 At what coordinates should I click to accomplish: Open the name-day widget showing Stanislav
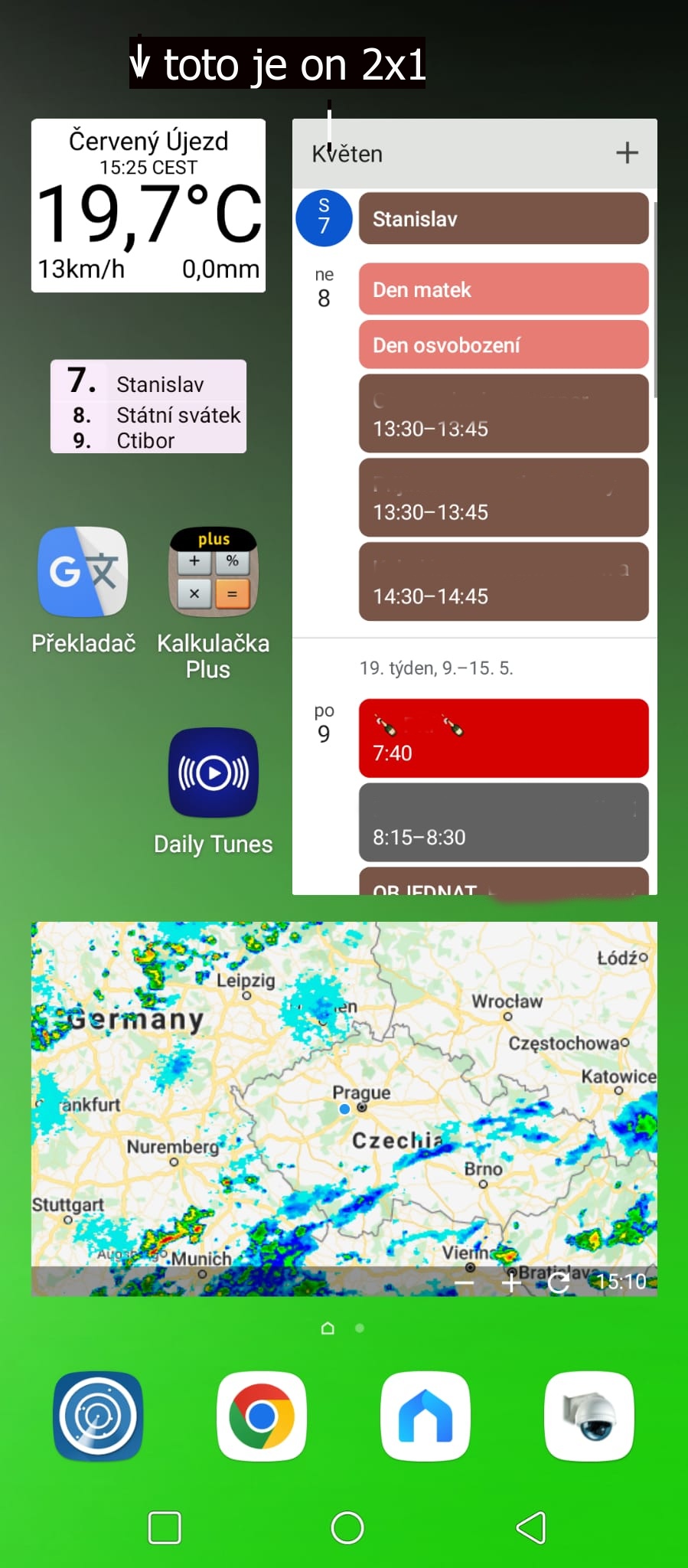148,407
